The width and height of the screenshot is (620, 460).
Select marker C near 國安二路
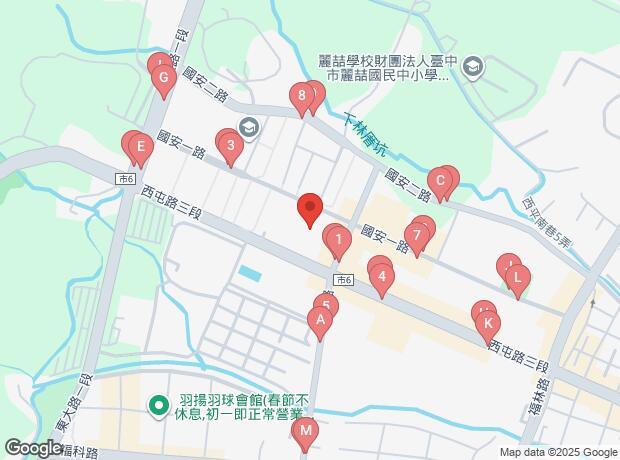point(438,182)
